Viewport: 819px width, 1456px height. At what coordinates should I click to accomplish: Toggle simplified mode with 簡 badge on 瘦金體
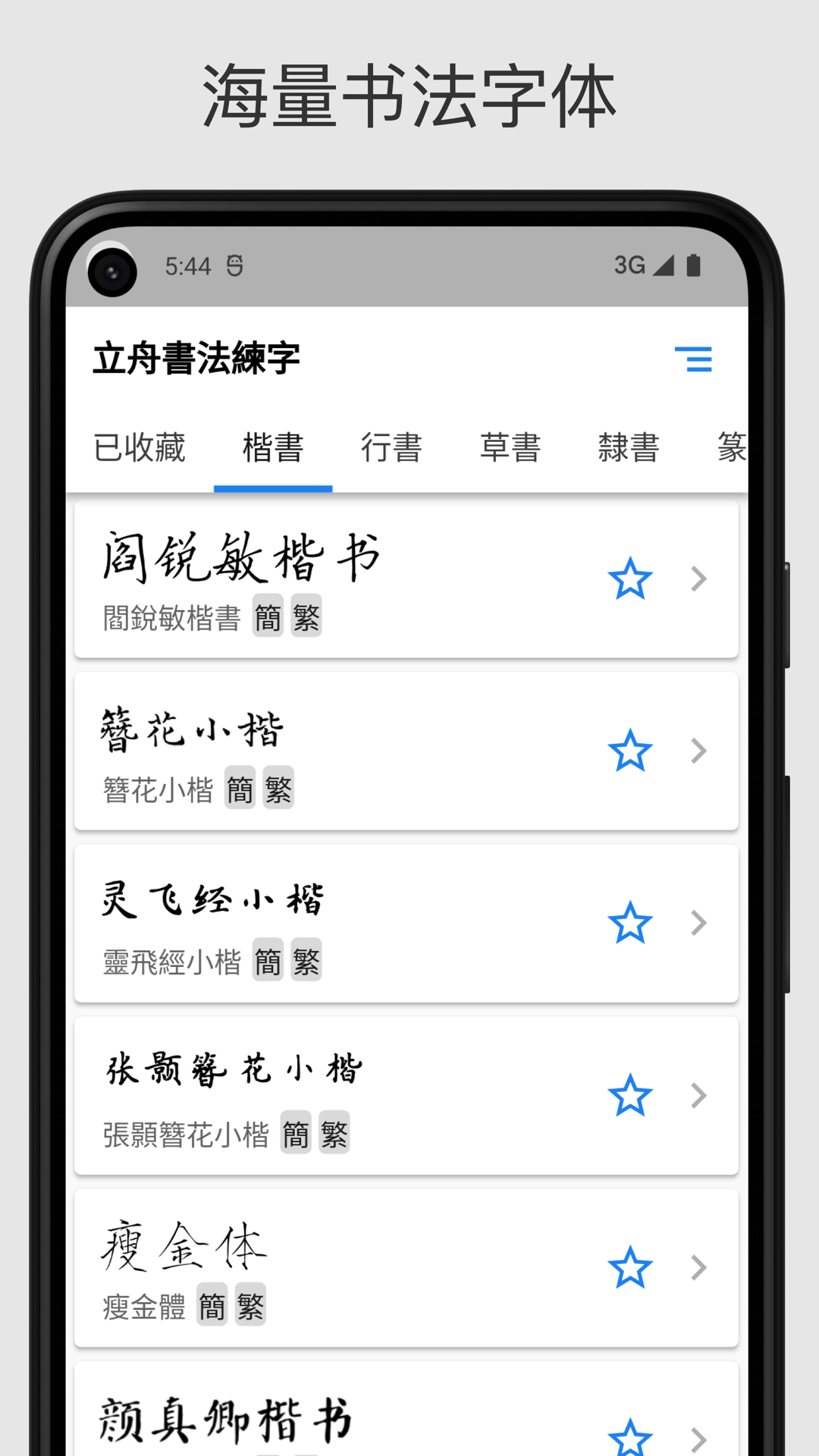(x=213, y=1304)
